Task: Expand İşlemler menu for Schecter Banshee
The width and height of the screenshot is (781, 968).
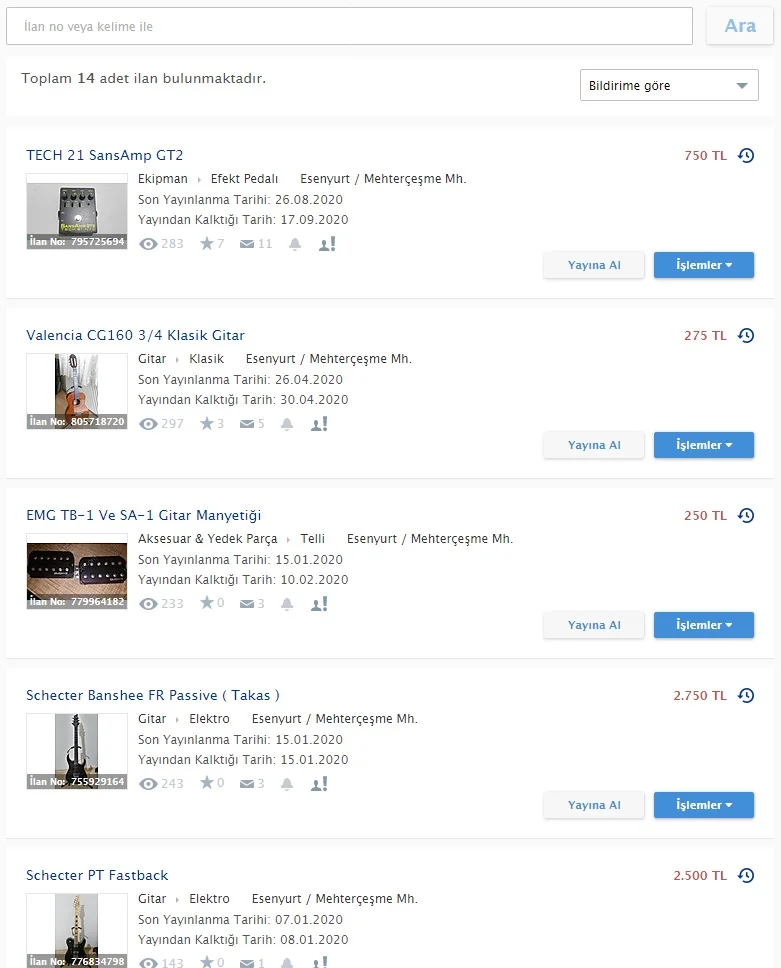Action: [x=703, y=805]
